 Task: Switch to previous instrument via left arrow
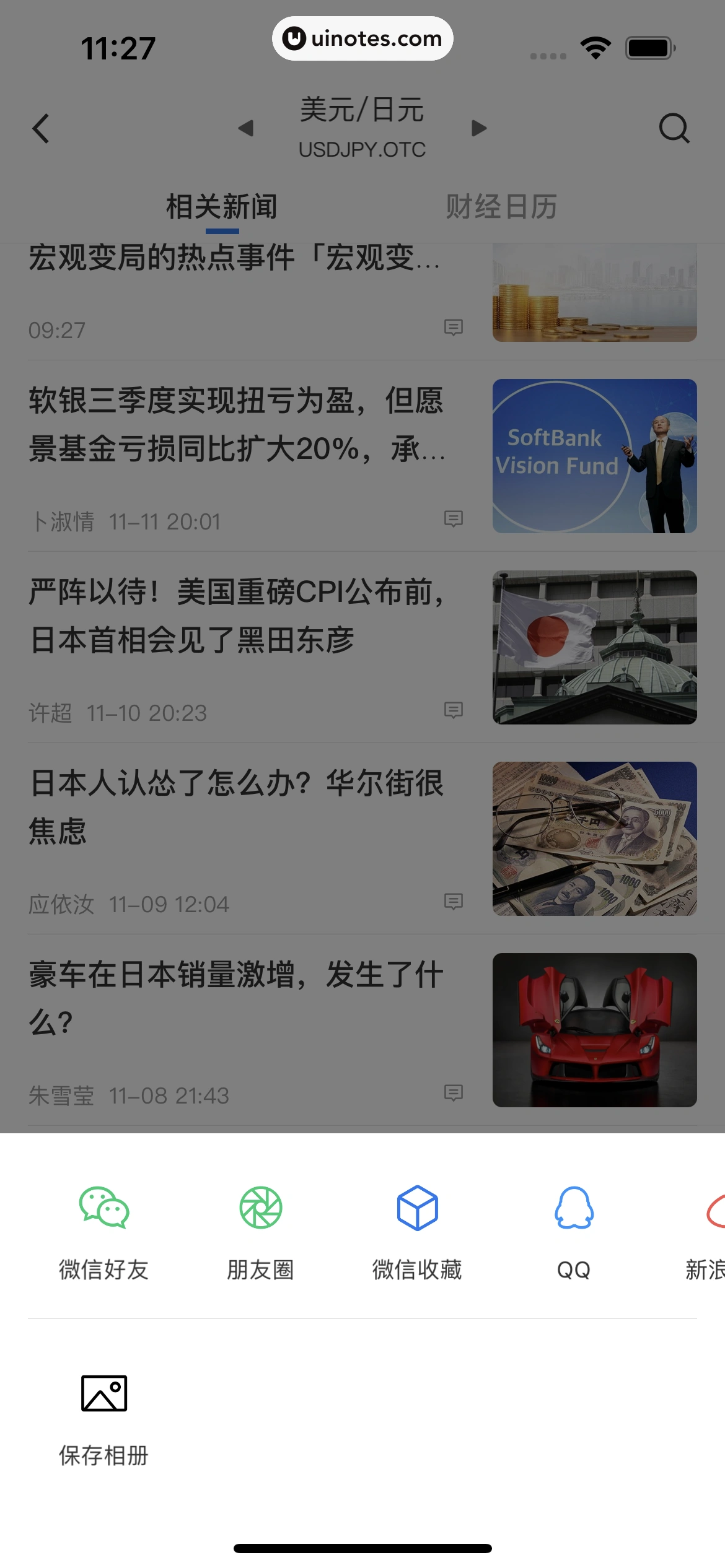(245, 128)
